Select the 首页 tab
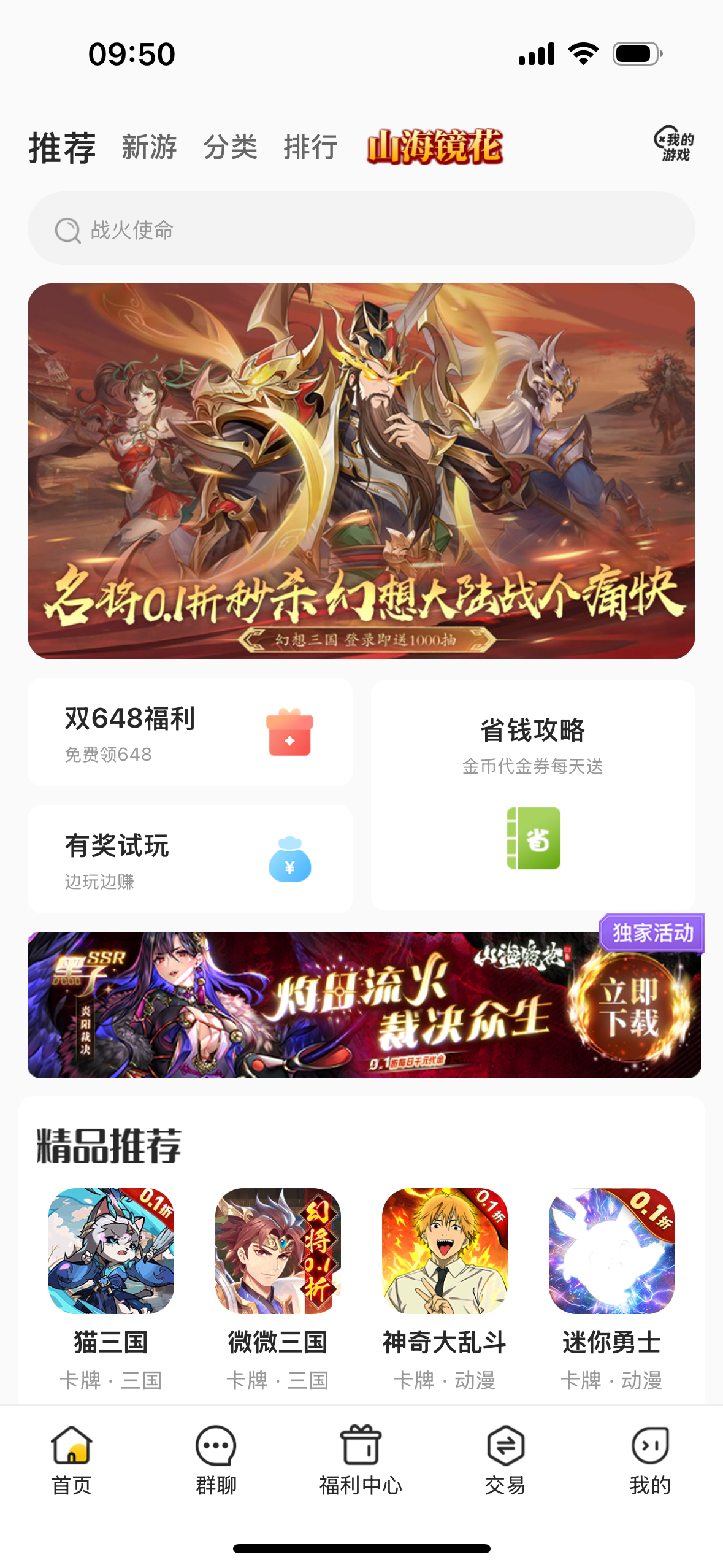 72,1460
